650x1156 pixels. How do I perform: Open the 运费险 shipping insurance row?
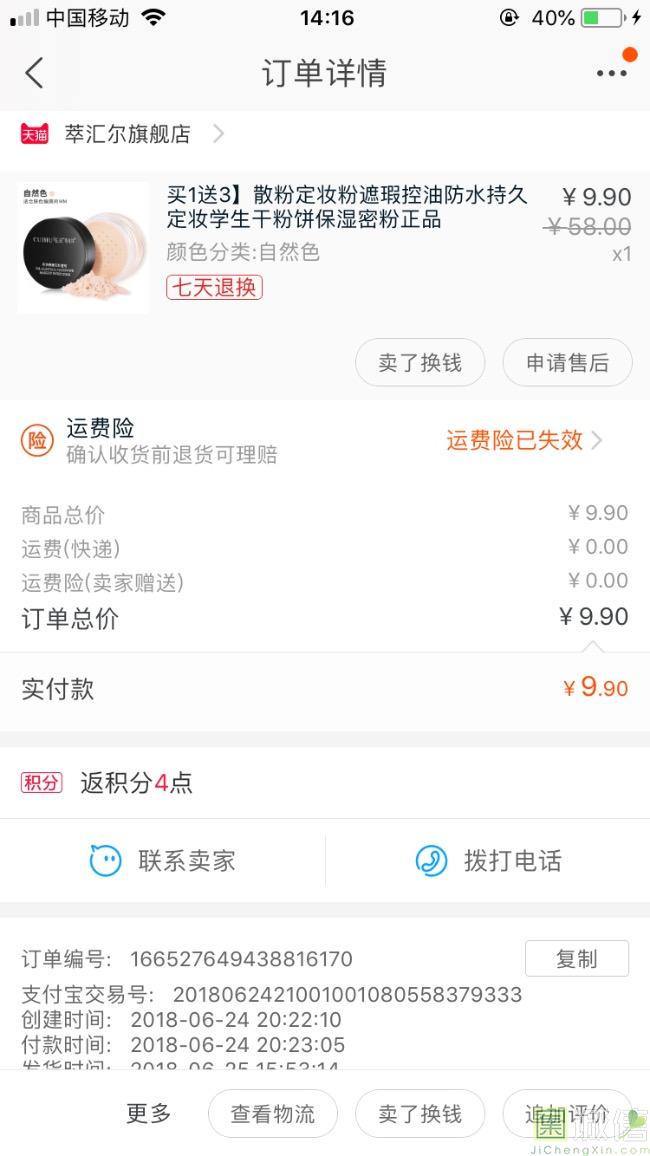point(325,441)
